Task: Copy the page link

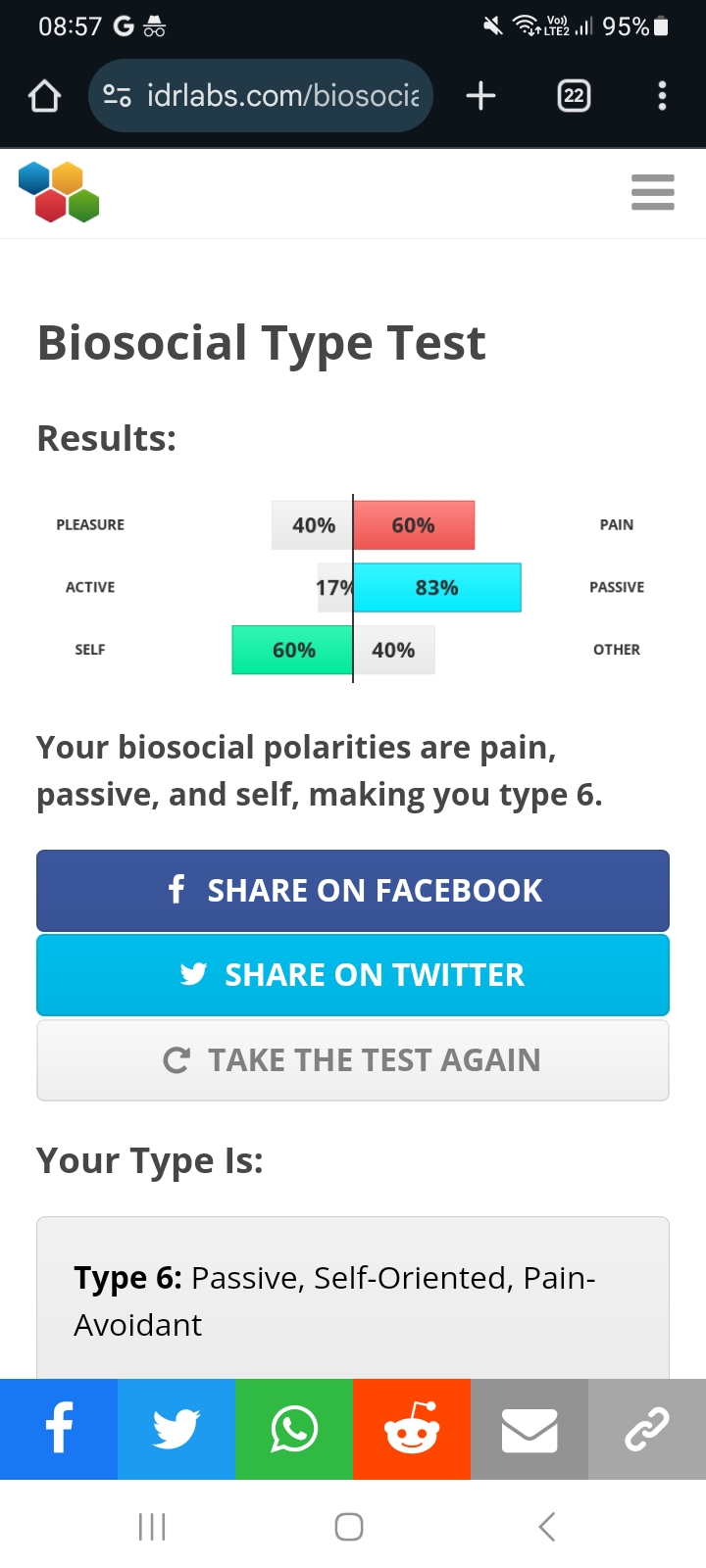Action: [x=647, y=1429]
